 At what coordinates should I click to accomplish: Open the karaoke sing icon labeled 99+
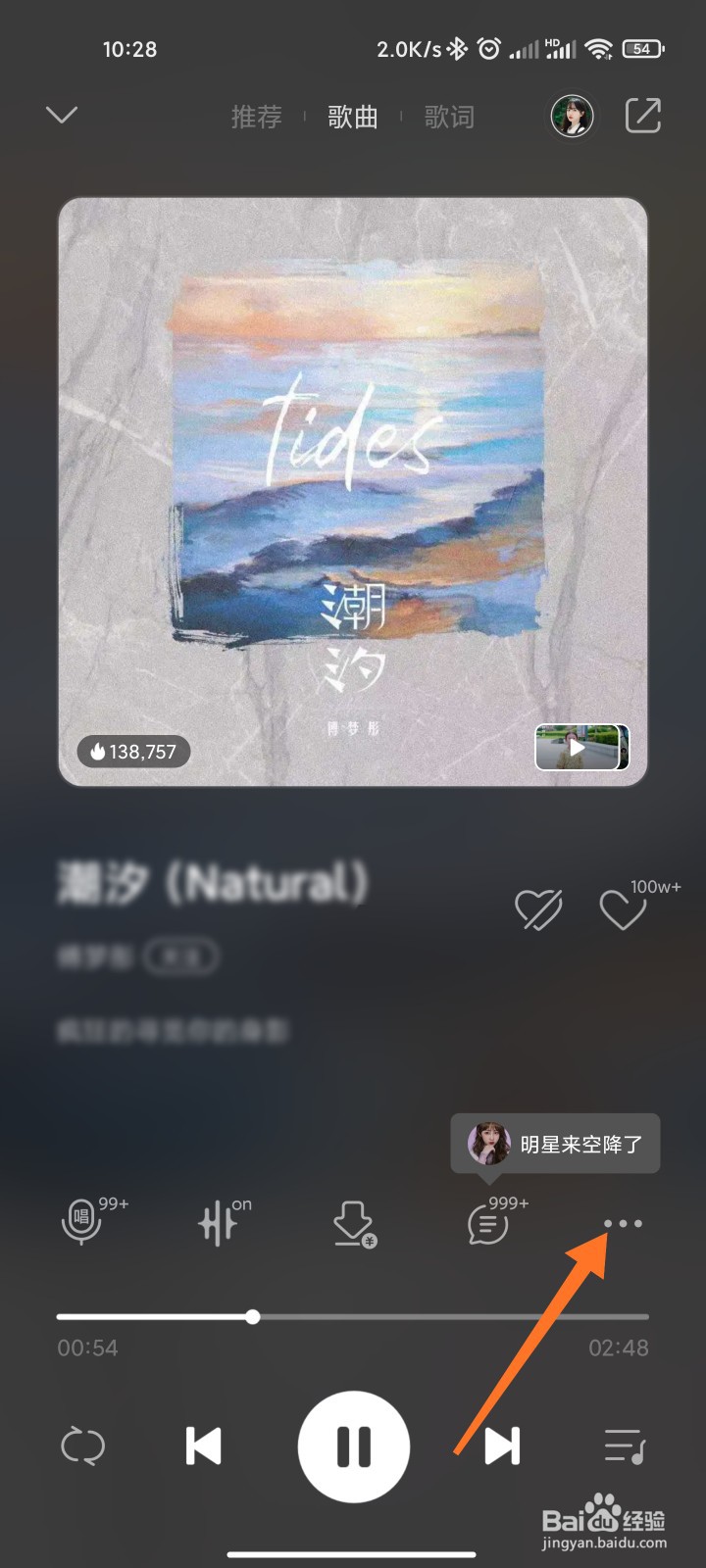(x=83, y=1223)
